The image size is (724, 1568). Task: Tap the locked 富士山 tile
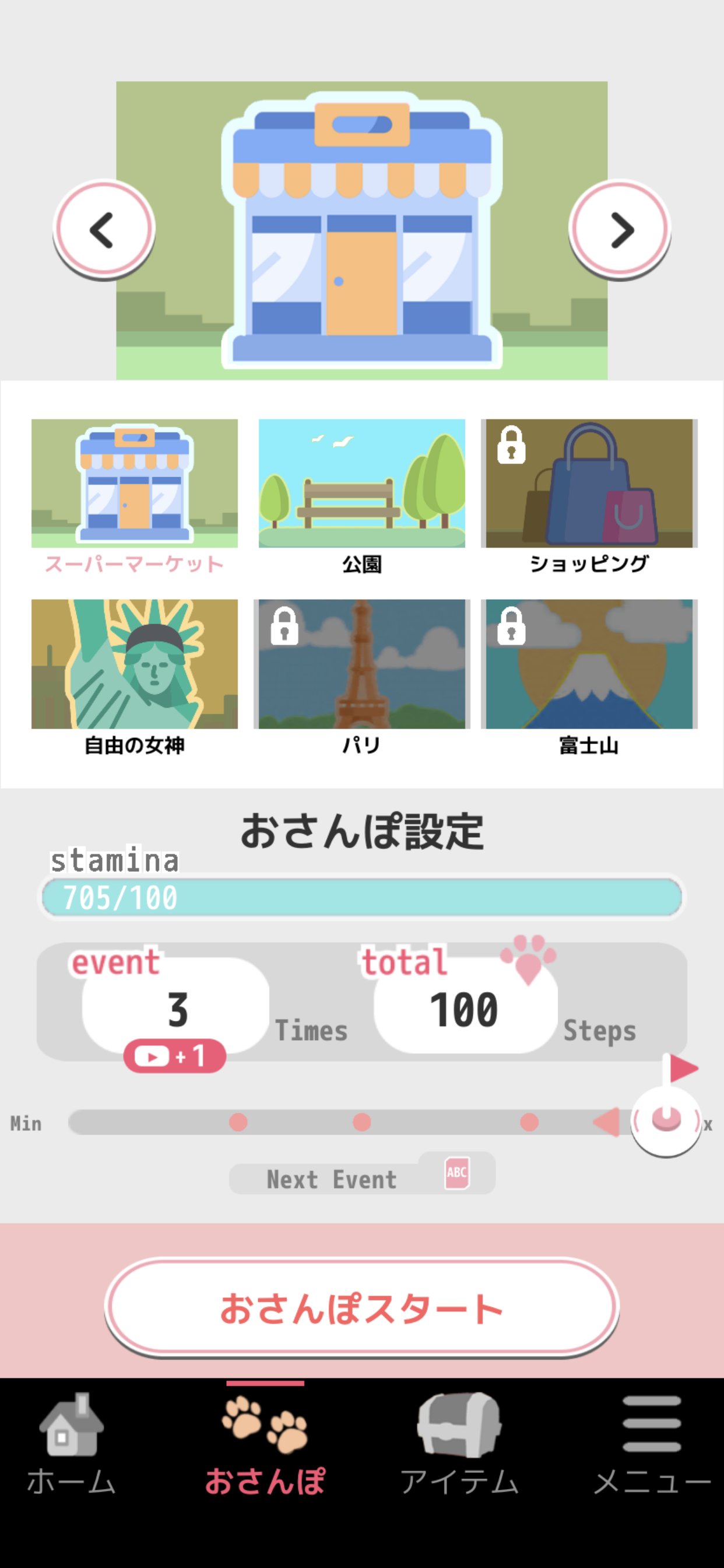pos(588,675)
